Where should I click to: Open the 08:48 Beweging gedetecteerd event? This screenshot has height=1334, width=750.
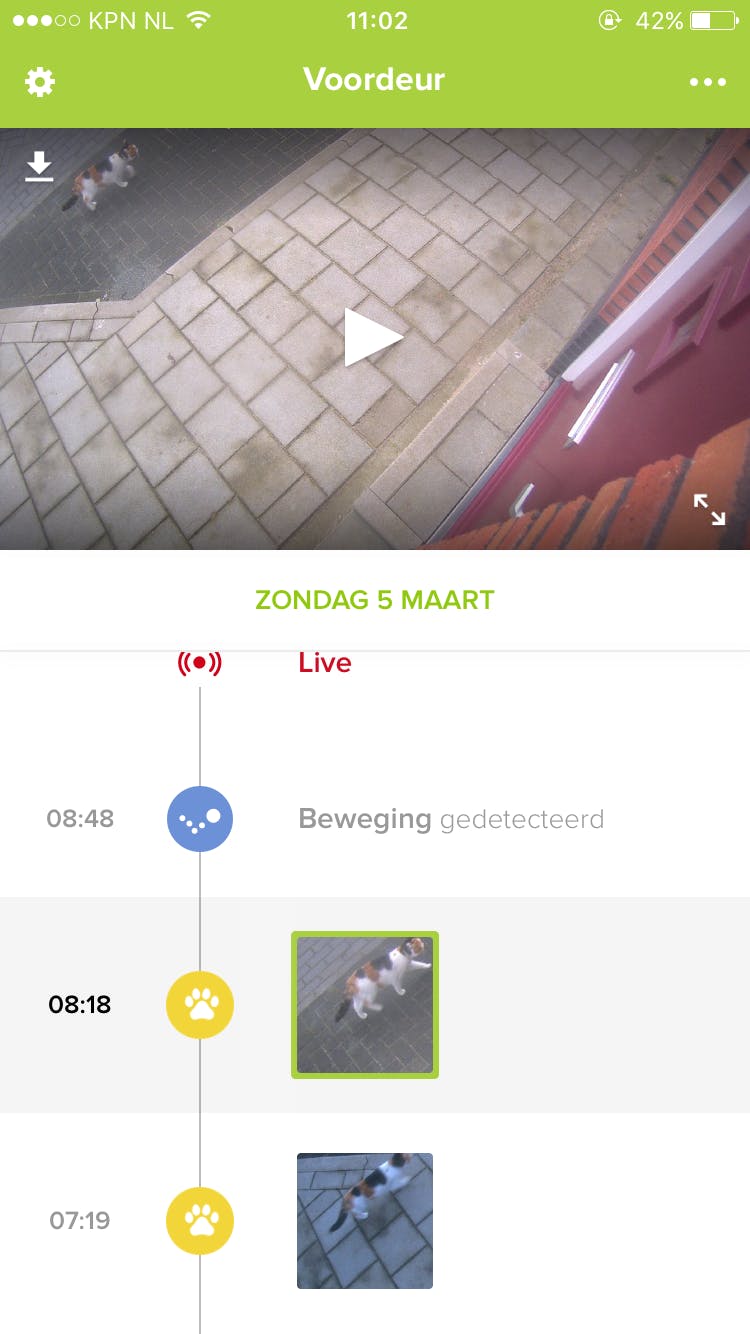click(450, 819)
